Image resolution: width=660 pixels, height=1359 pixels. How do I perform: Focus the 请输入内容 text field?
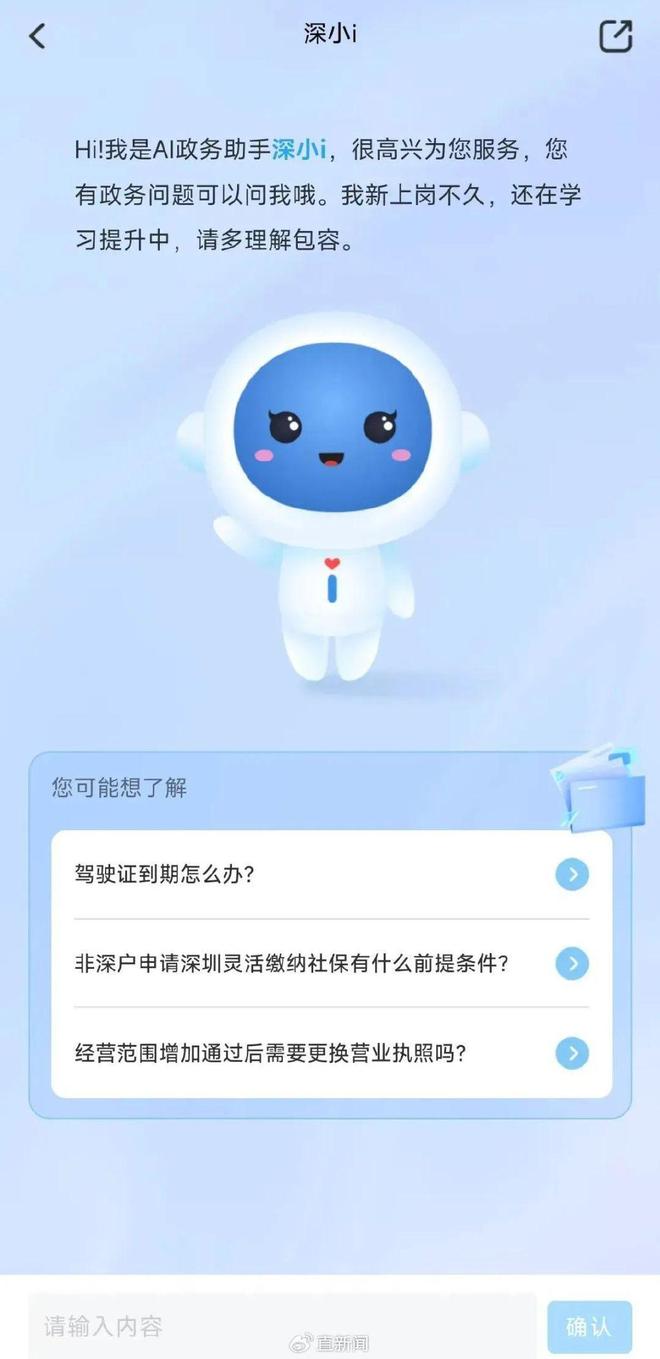tap(282, 1327)
